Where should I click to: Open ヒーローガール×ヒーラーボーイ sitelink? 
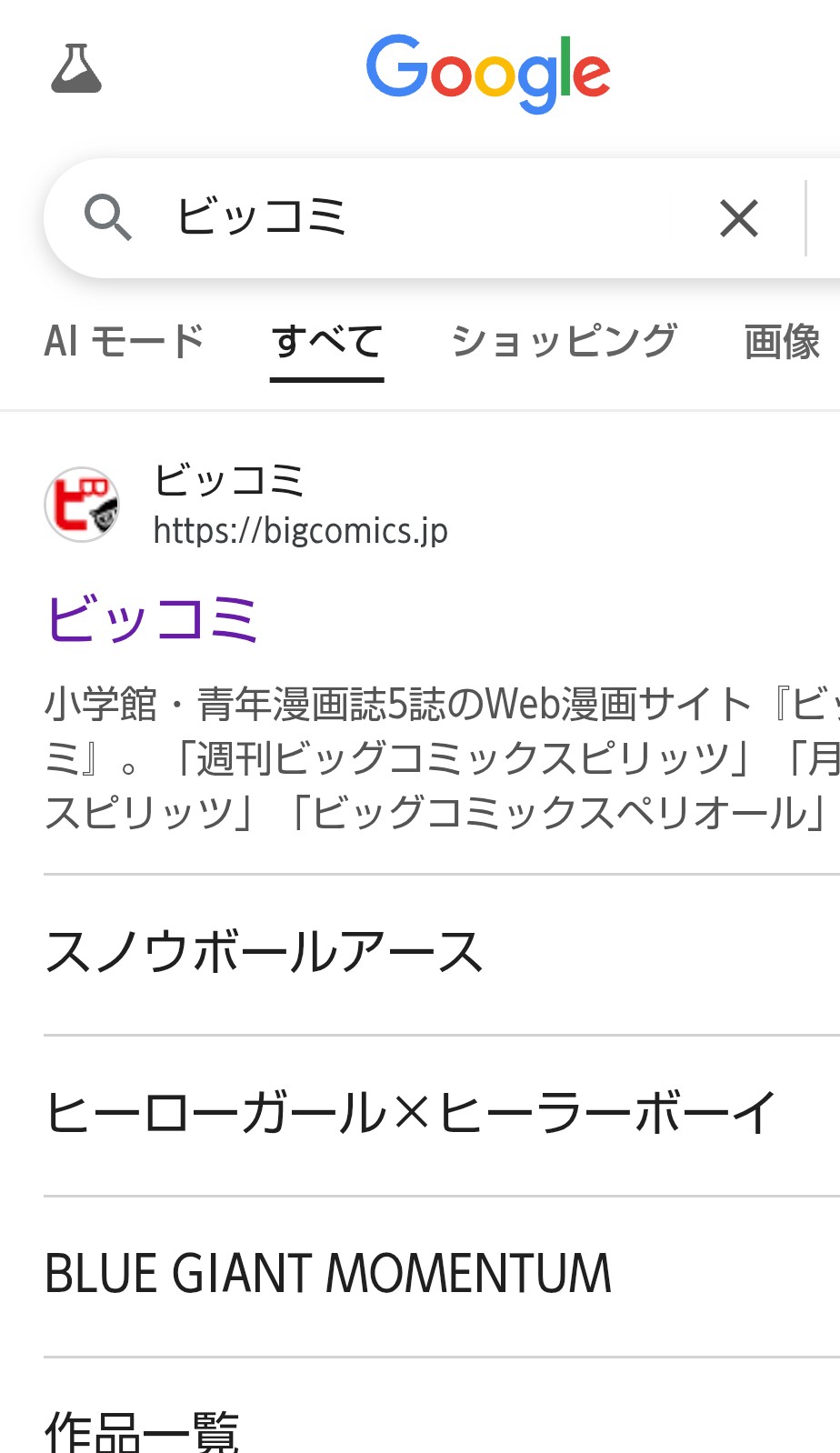pos(411,1113)
